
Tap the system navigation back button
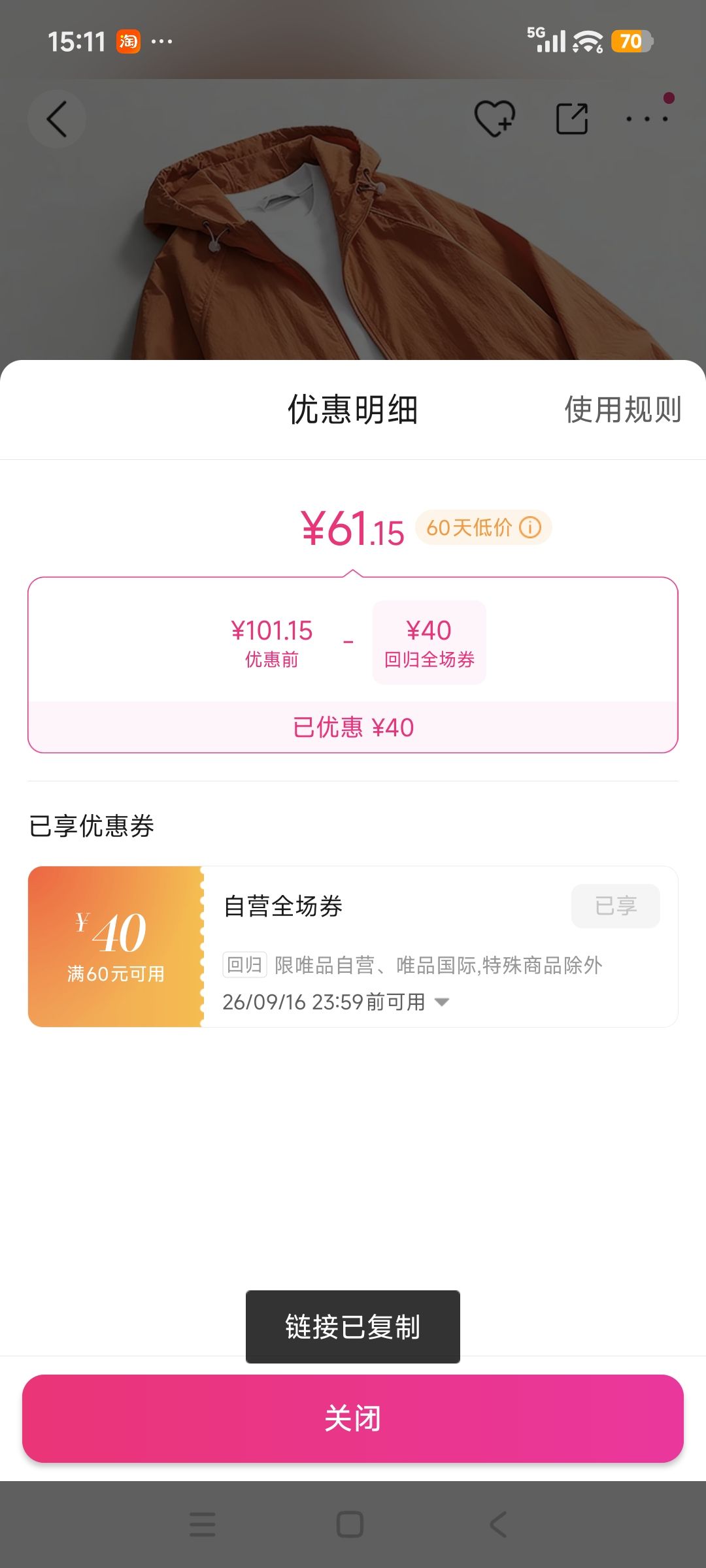[x=498, y=1524]
